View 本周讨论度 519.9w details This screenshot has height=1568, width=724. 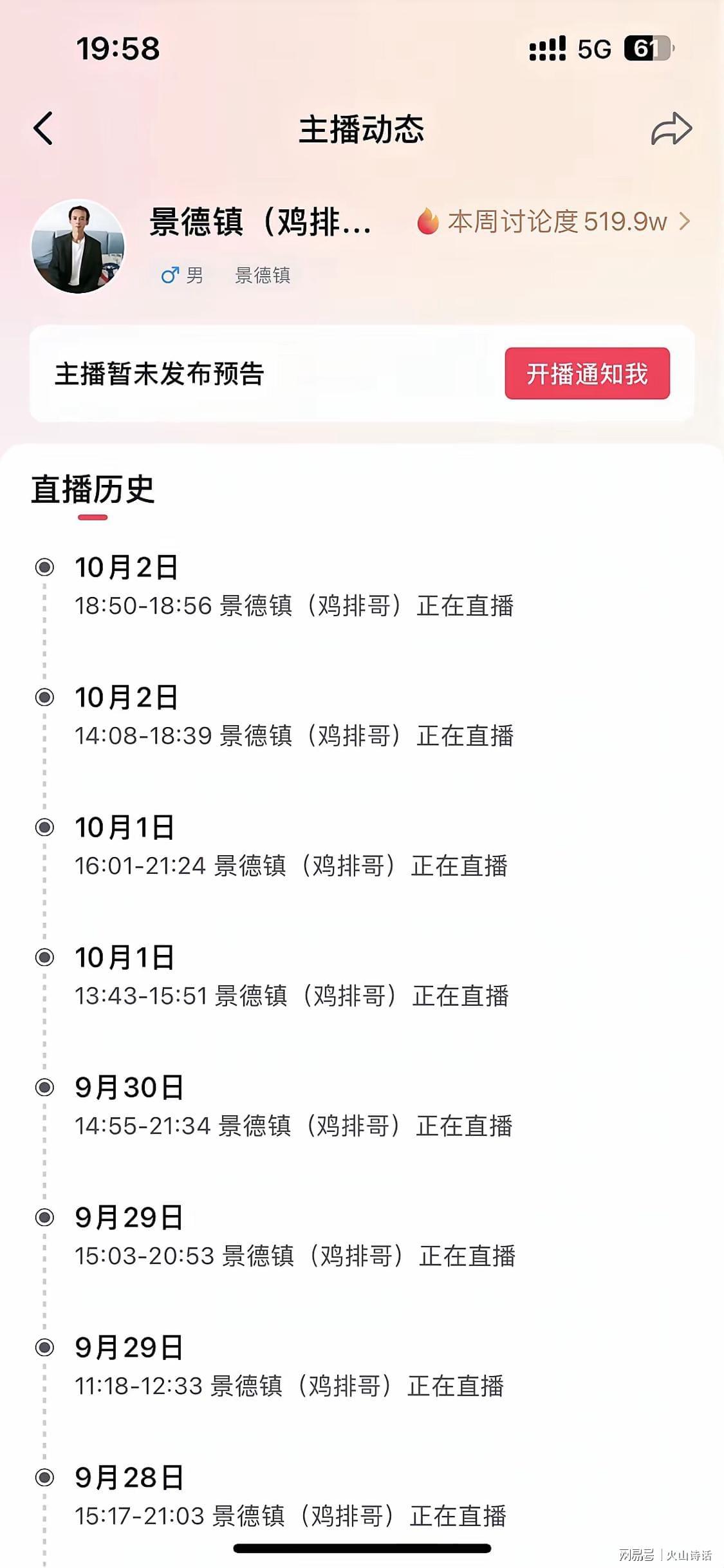click(555, 222)
